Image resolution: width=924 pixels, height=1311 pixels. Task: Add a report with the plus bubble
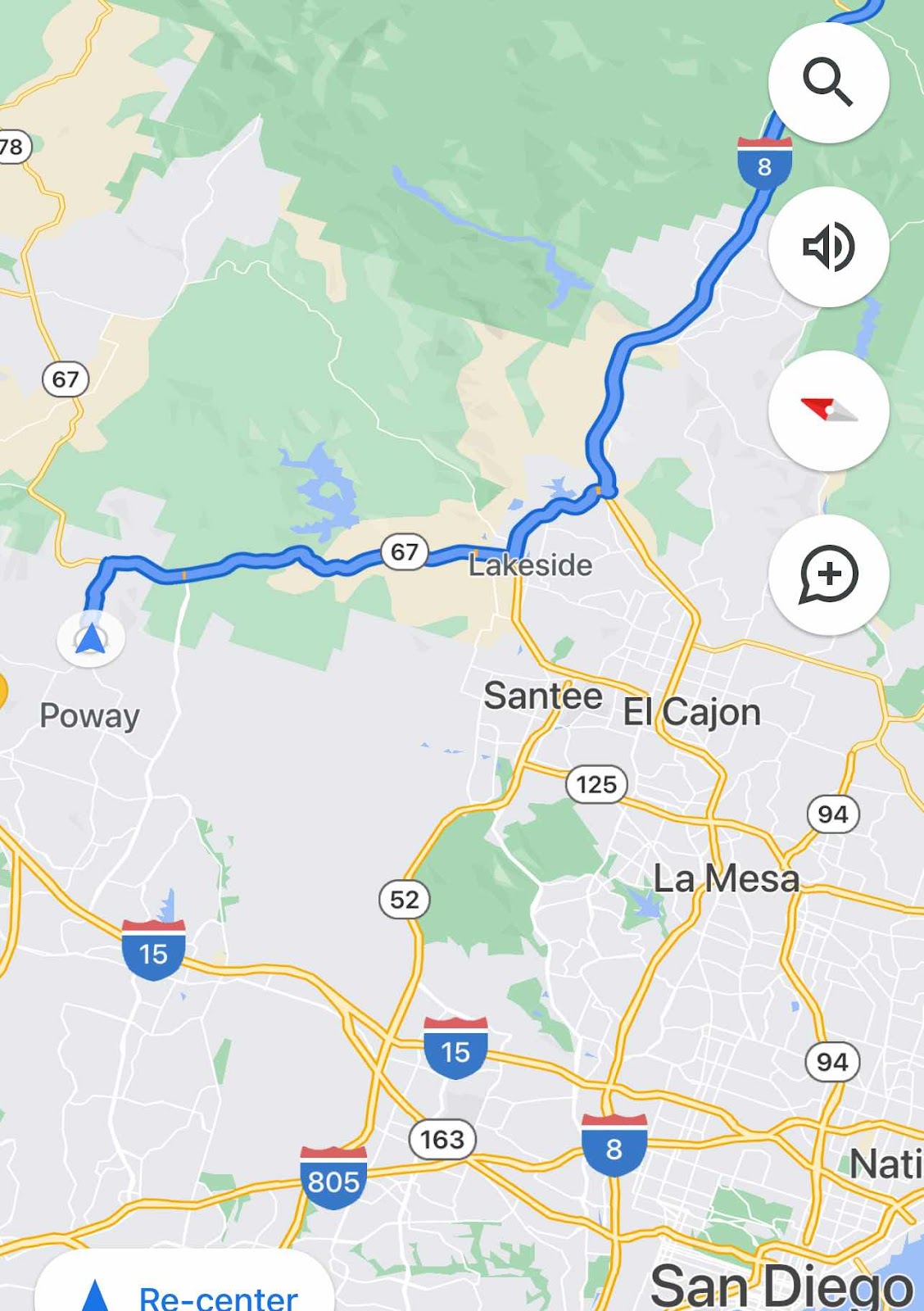point(828,574)
